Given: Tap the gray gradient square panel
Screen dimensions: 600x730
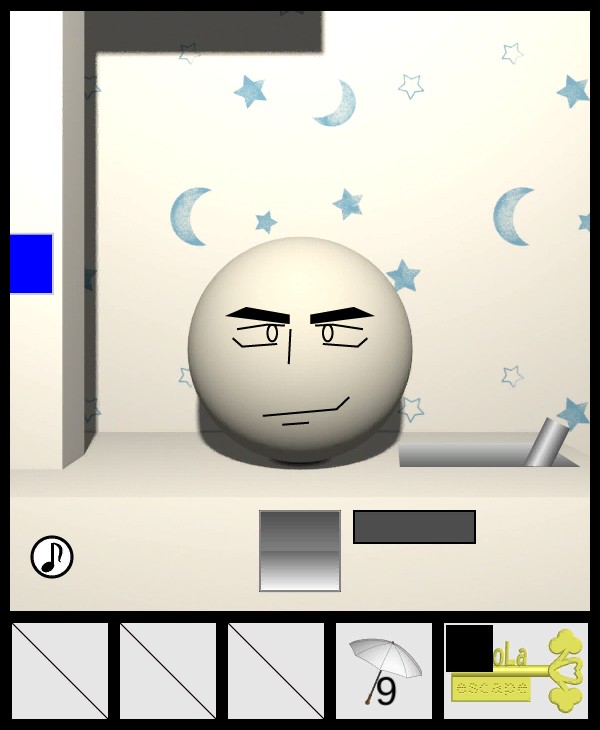Looking at the screenshot, I should click(300, 551).
